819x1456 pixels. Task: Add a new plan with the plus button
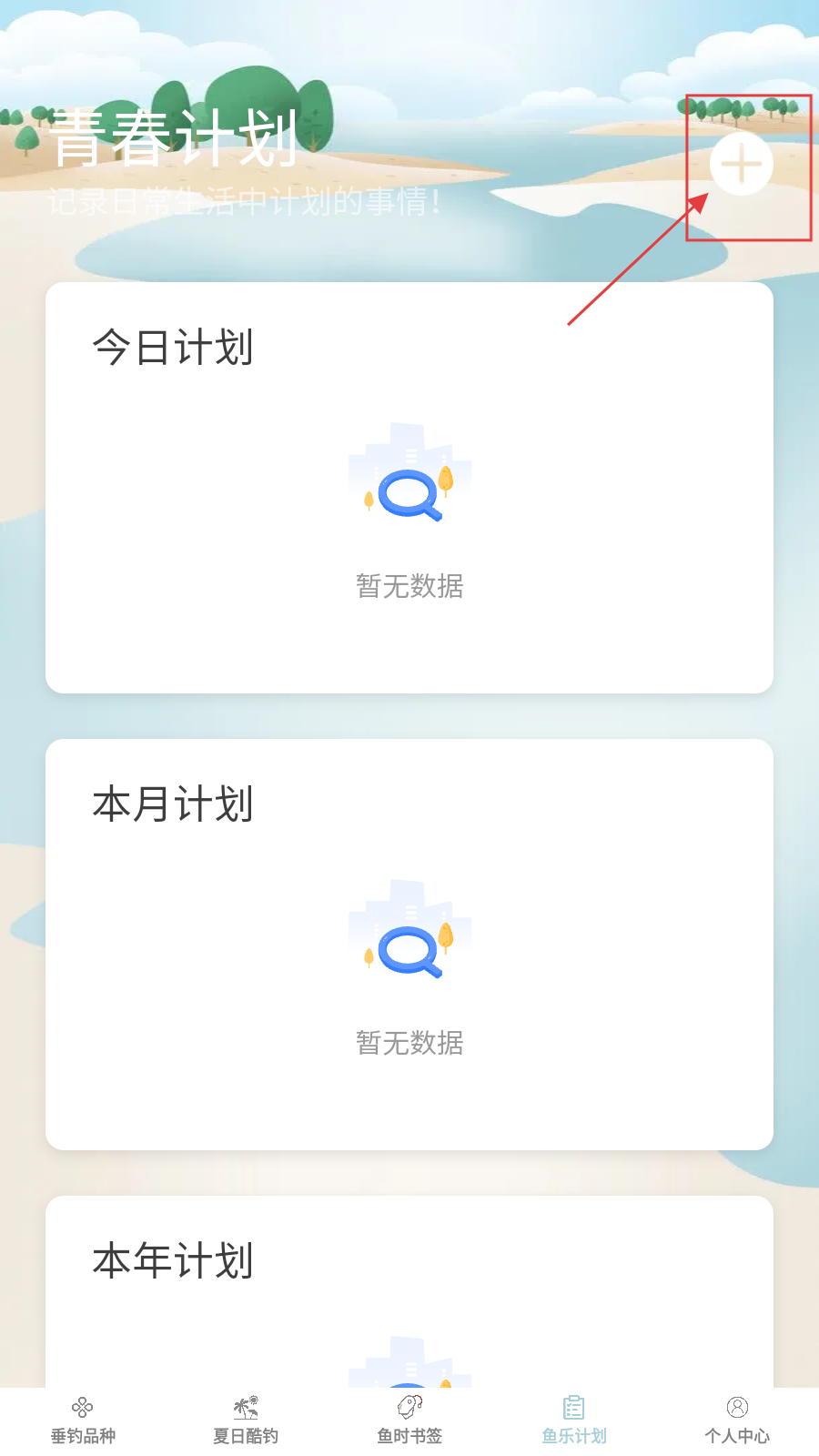click(741, 165)
